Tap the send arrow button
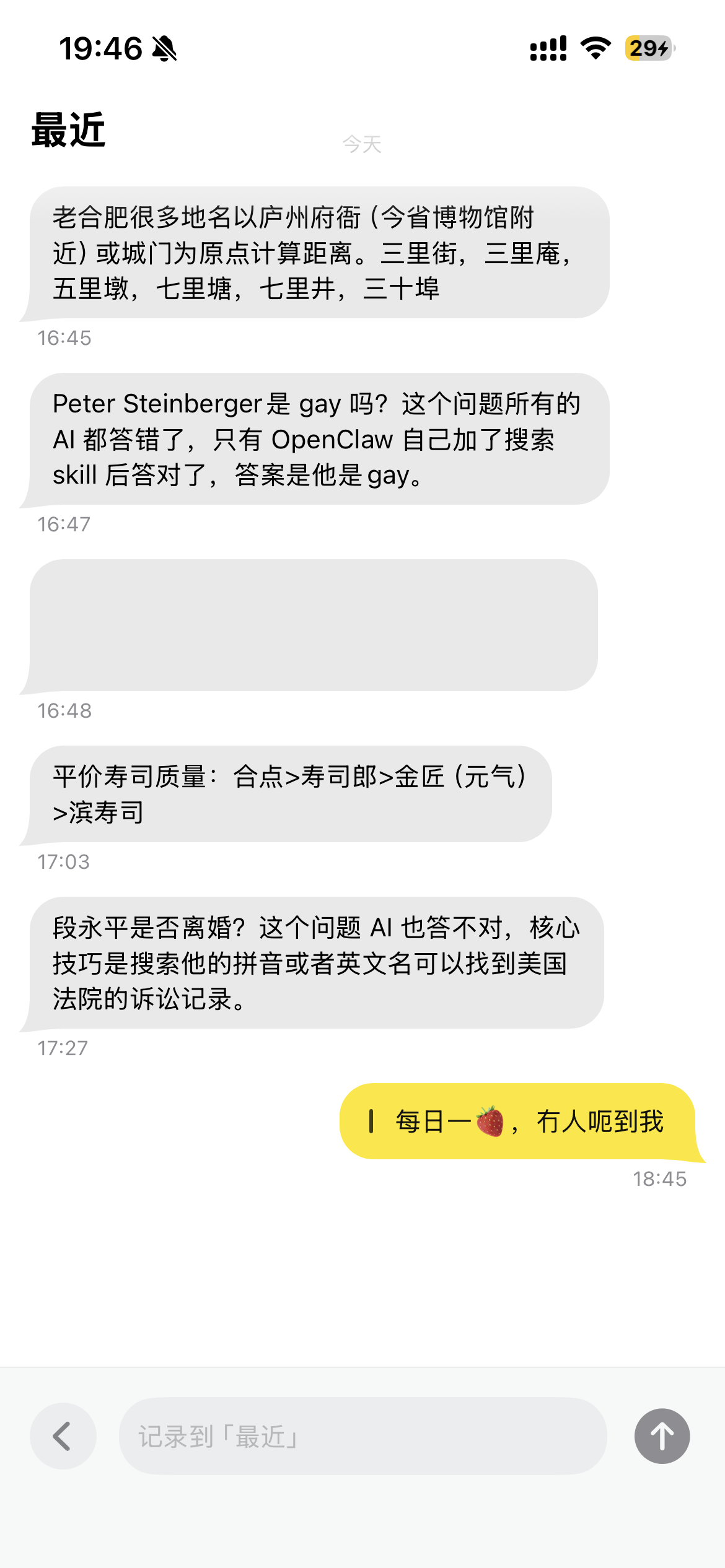The height and width of the screenshot is (1568, 725). point(662,1436)
